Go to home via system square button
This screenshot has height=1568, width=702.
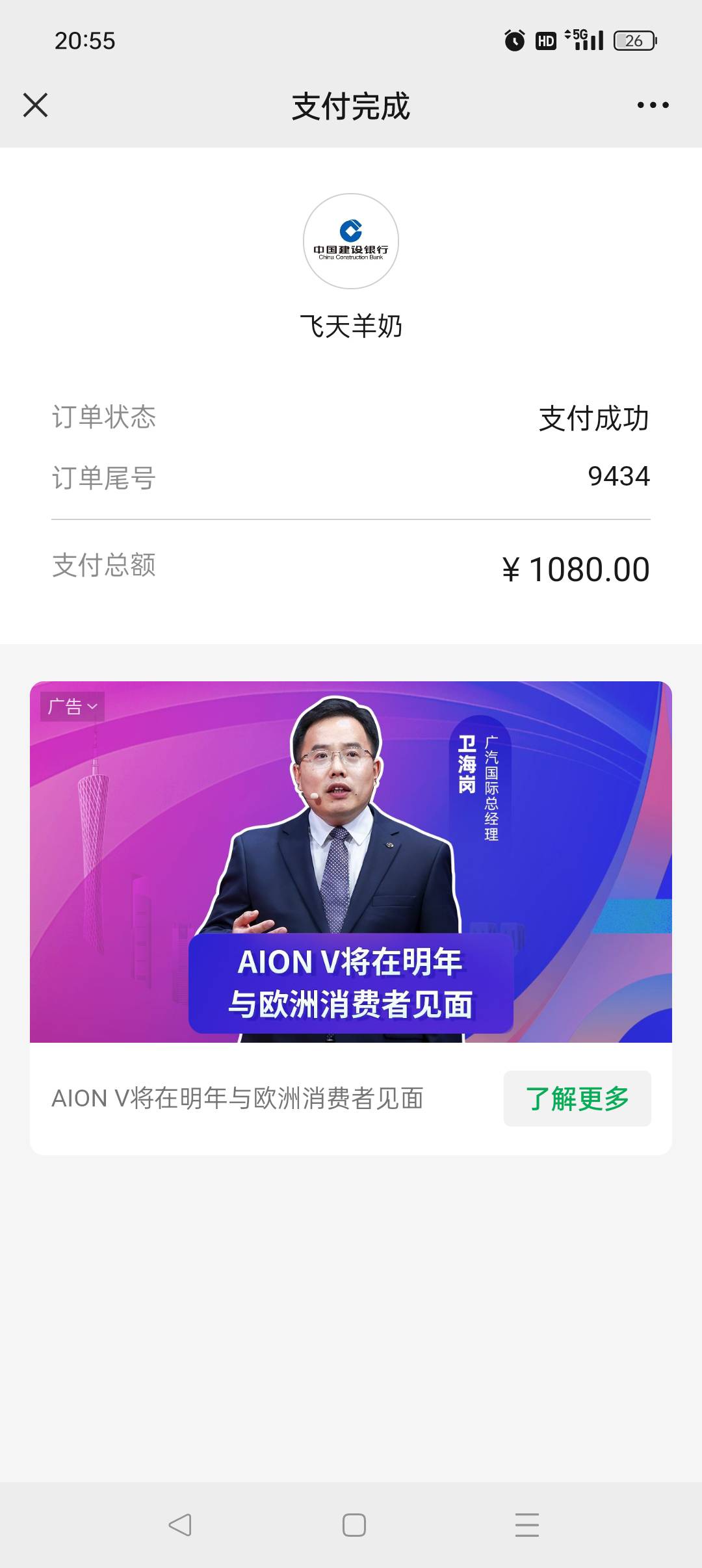coord(354,1524)
